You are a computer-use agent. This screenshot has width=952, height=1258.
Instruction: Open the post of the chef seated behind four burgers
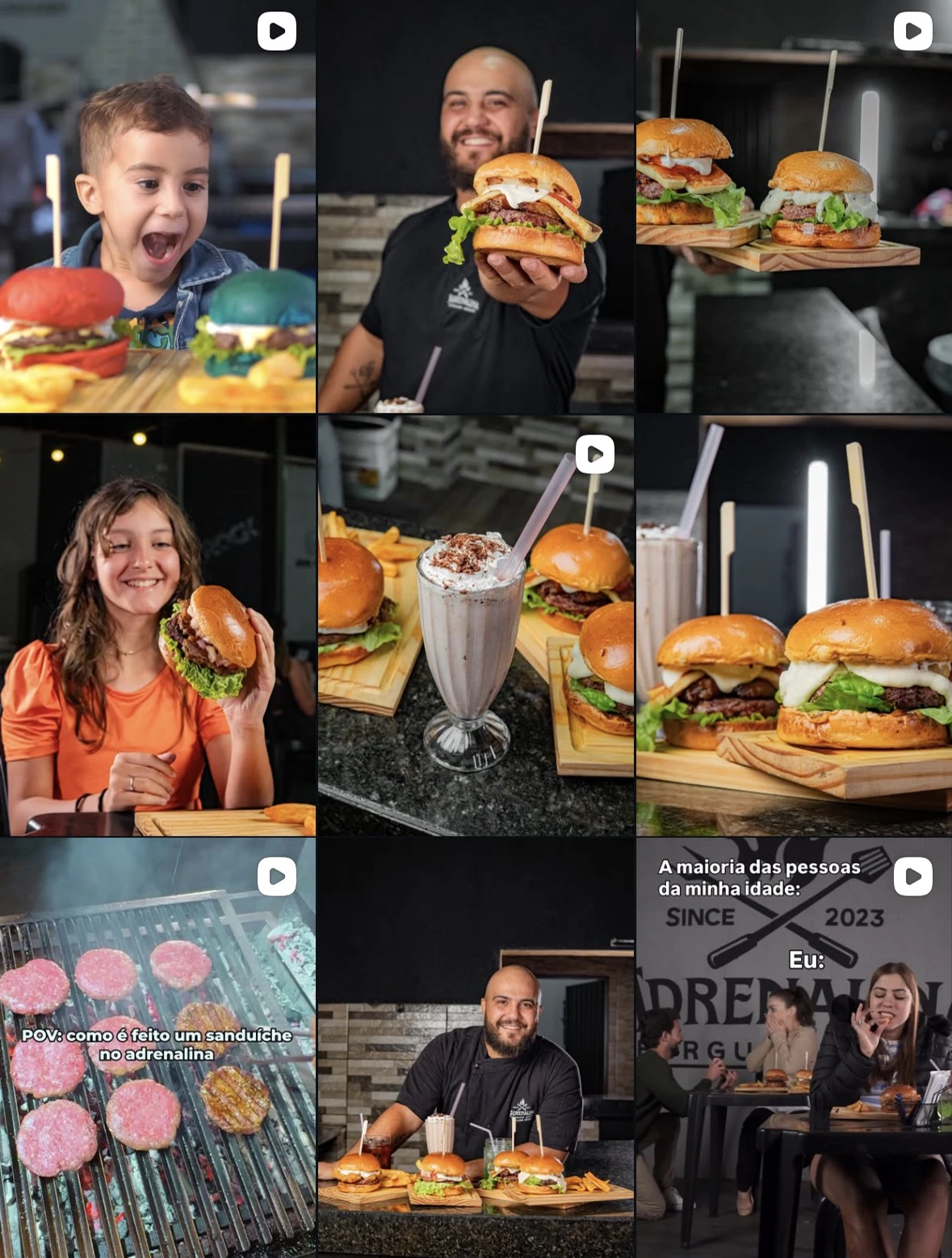tap(476, 1047)
